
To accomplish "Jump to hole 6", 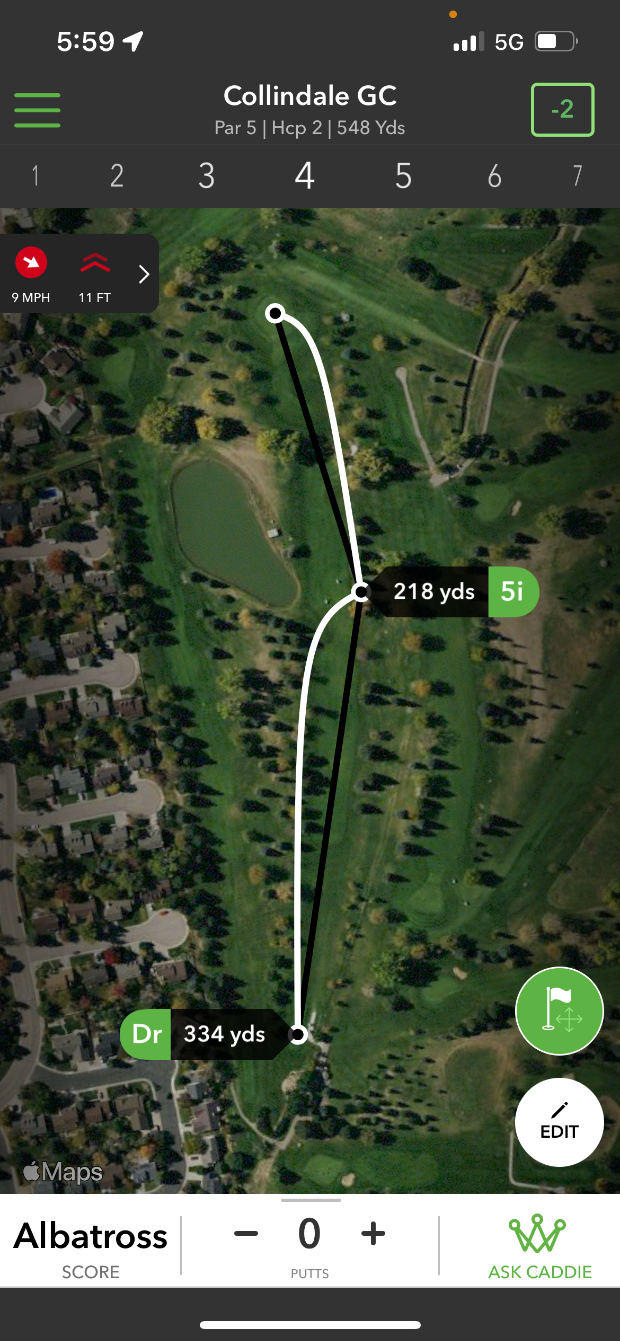I will [x=494, y=177].
